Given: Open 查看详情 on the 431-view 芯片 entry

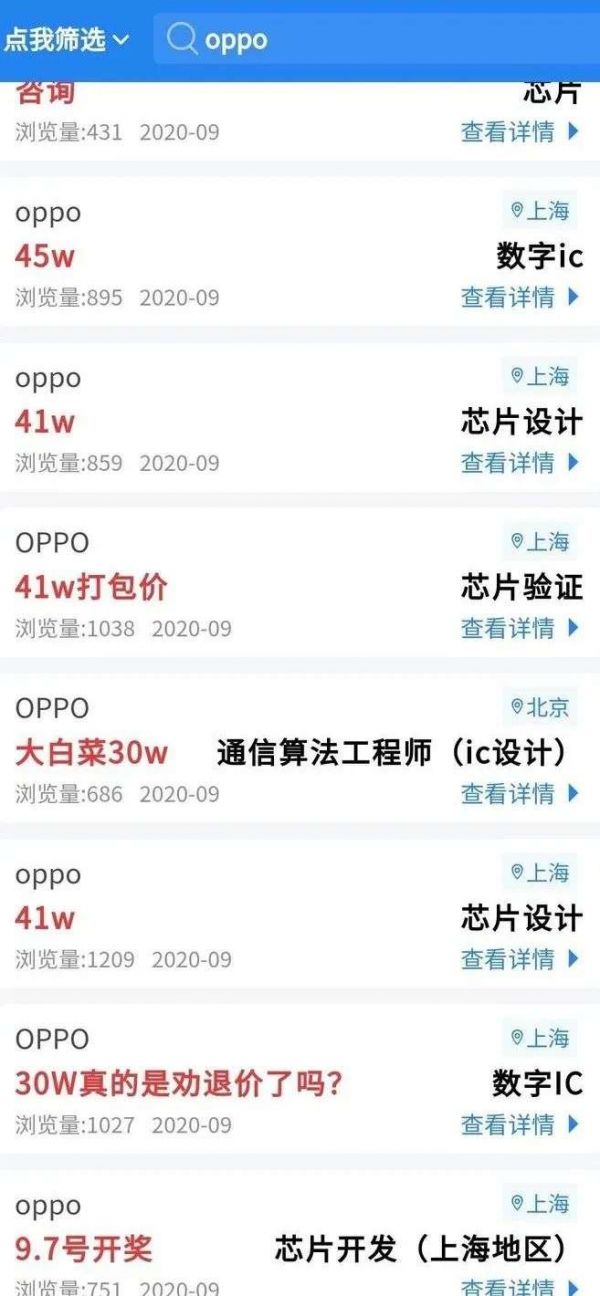Looking at the screenshot, I should [x=519, y=132].
